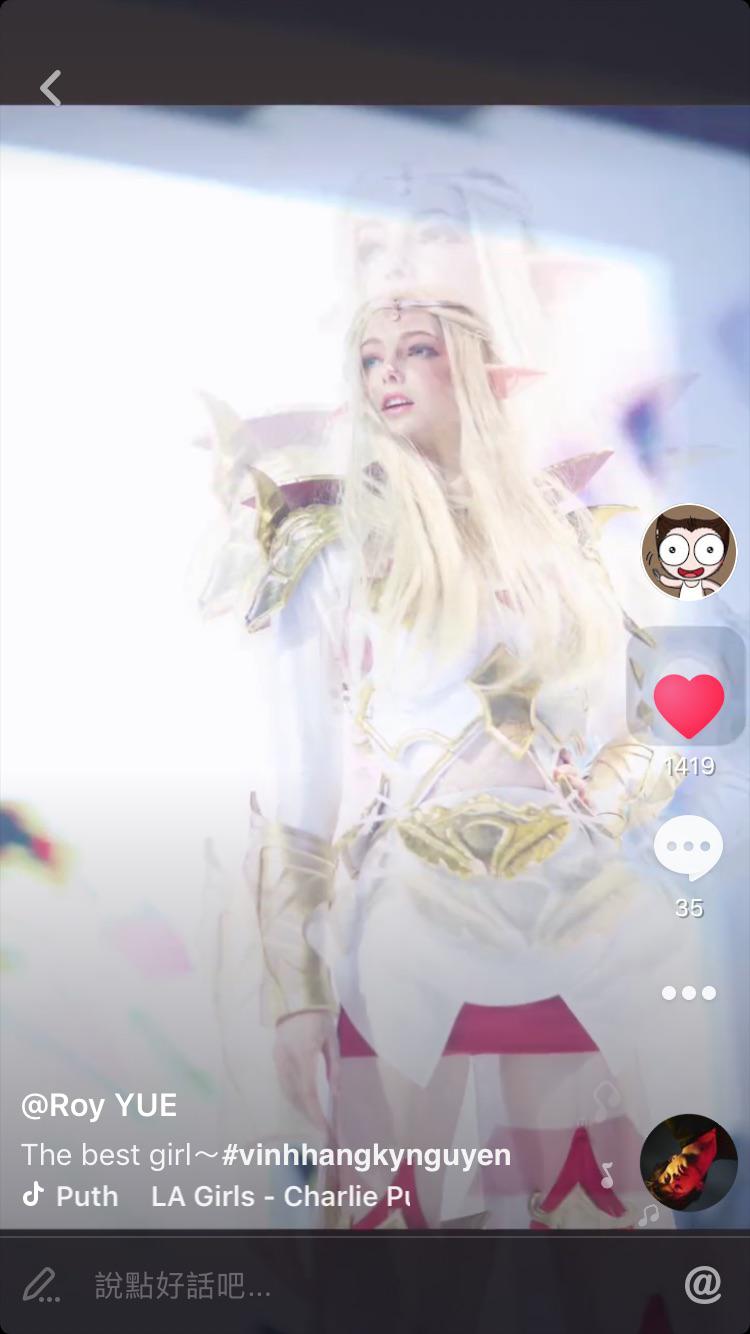Tap the back arrow at top left

[x=50, y=87]
